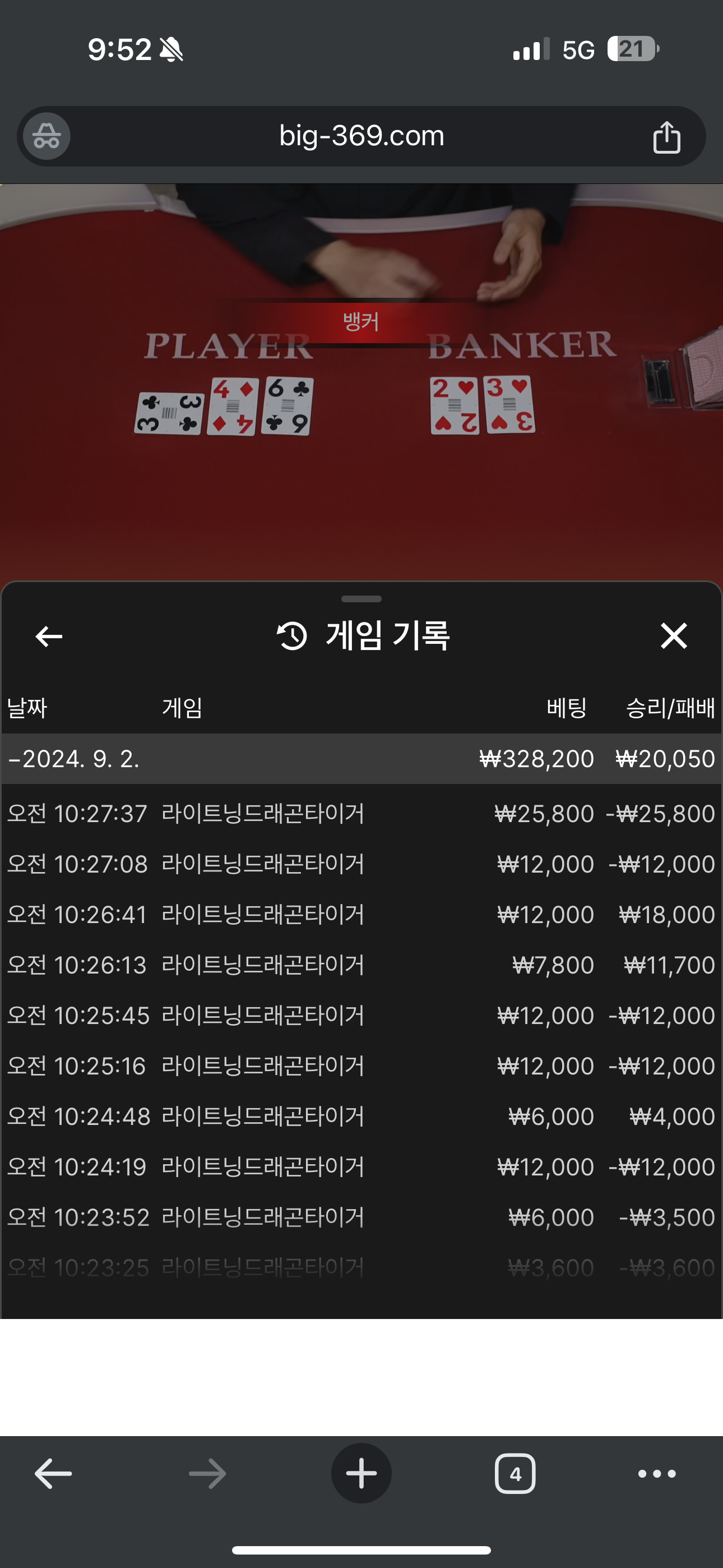The height and width of the screenshot is (1568, 723).
Task: Open the tab switcher showing 4 tabs
Action: [x=515, y=1474]
